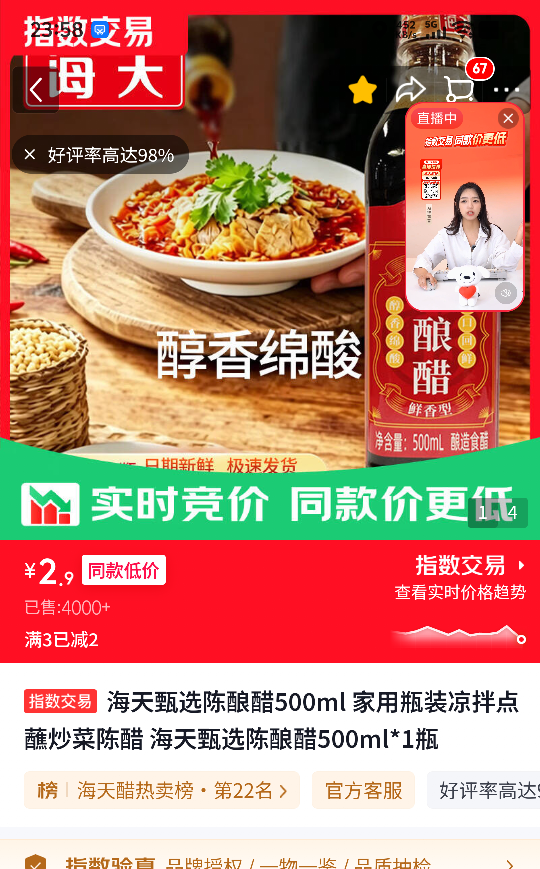Open the shopping cart with 67 items
540x869 pixels.
(x=460, y=89)
